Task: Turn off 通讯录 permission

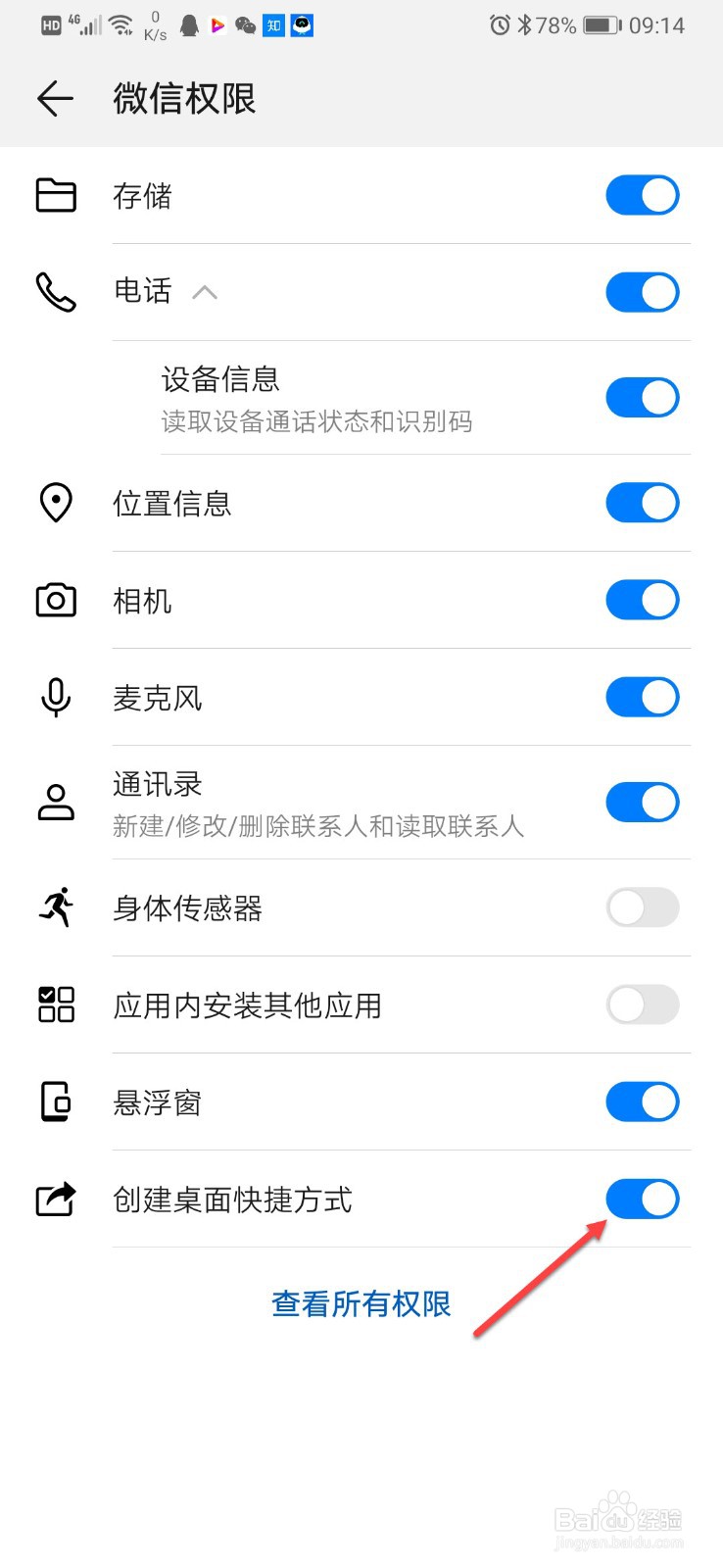Action: pyautogui.click(x=642, y=803)
